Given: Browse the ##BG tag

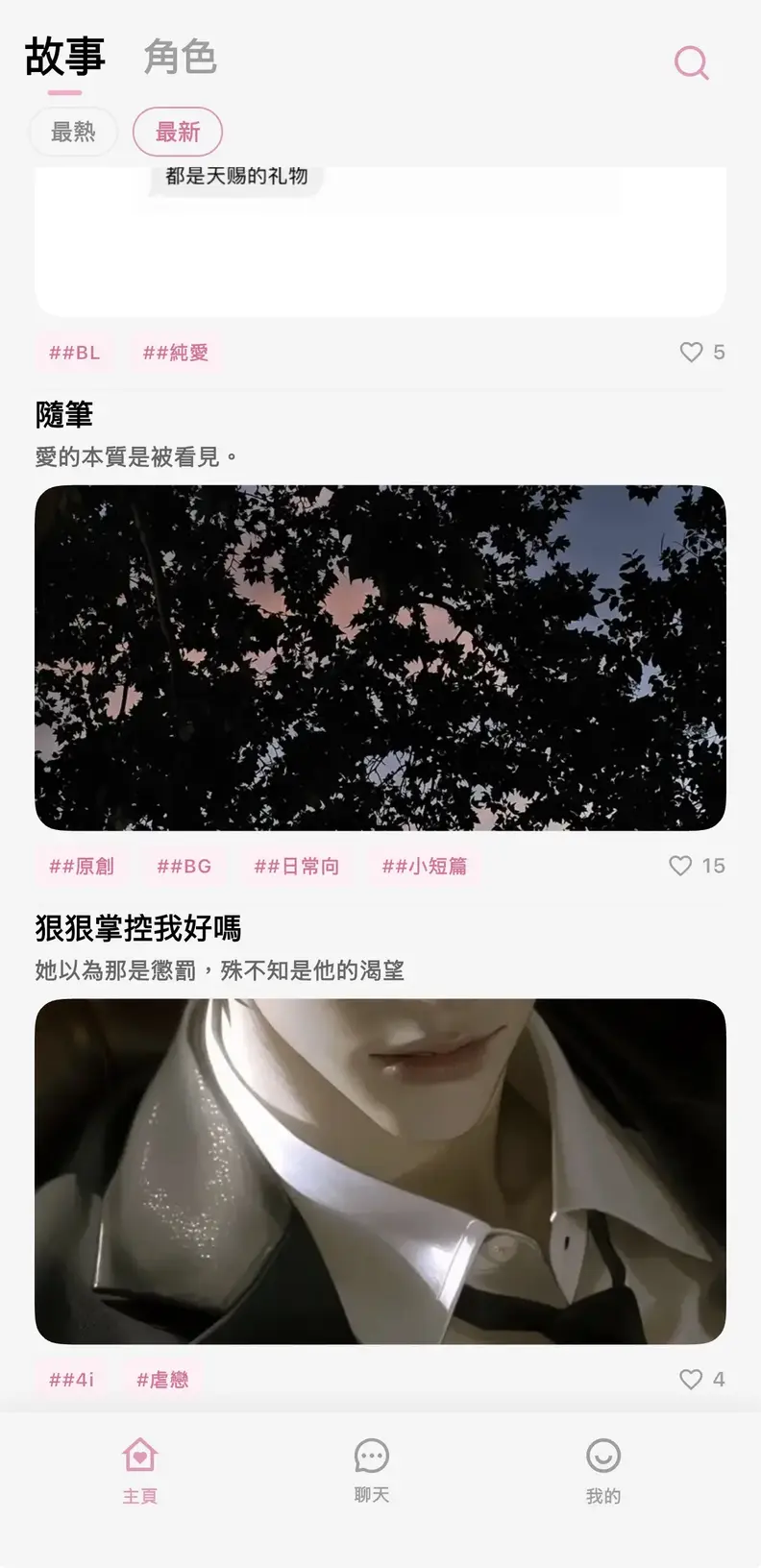Looking at the screenshot, I should (184, 867).
